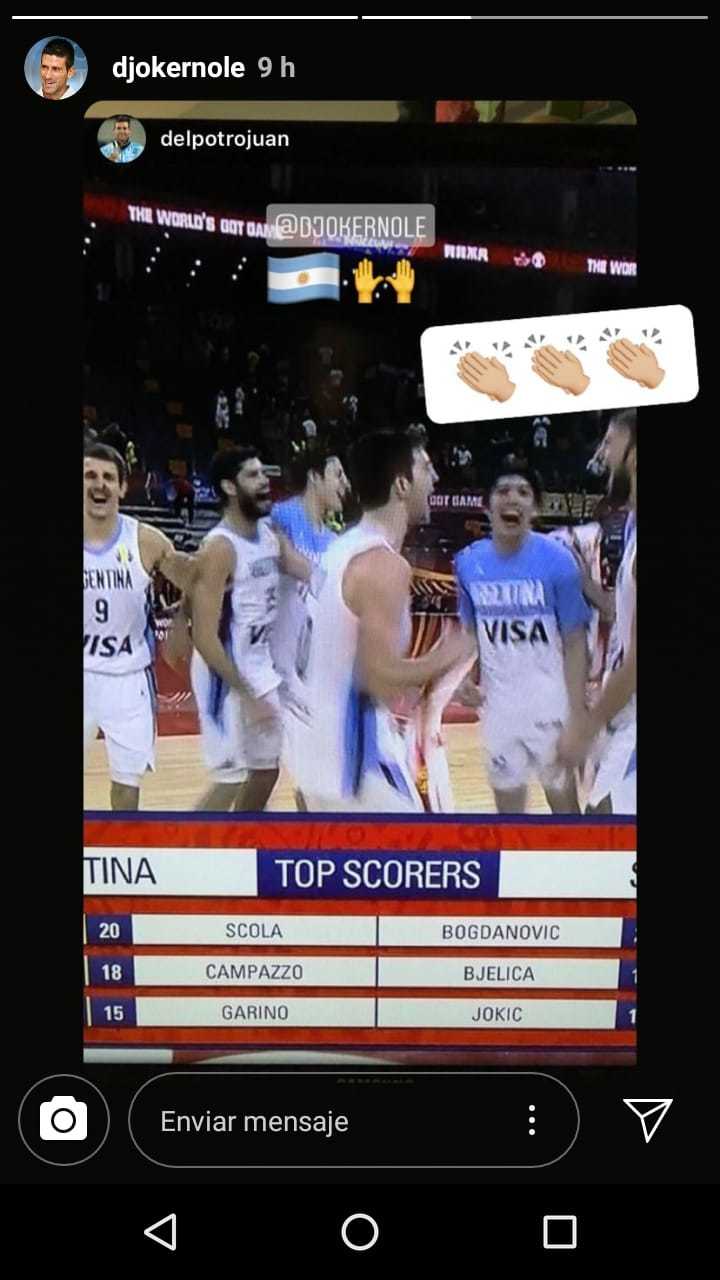Go back with system back button
The image size is (720, 1280).
(161, 1232)
